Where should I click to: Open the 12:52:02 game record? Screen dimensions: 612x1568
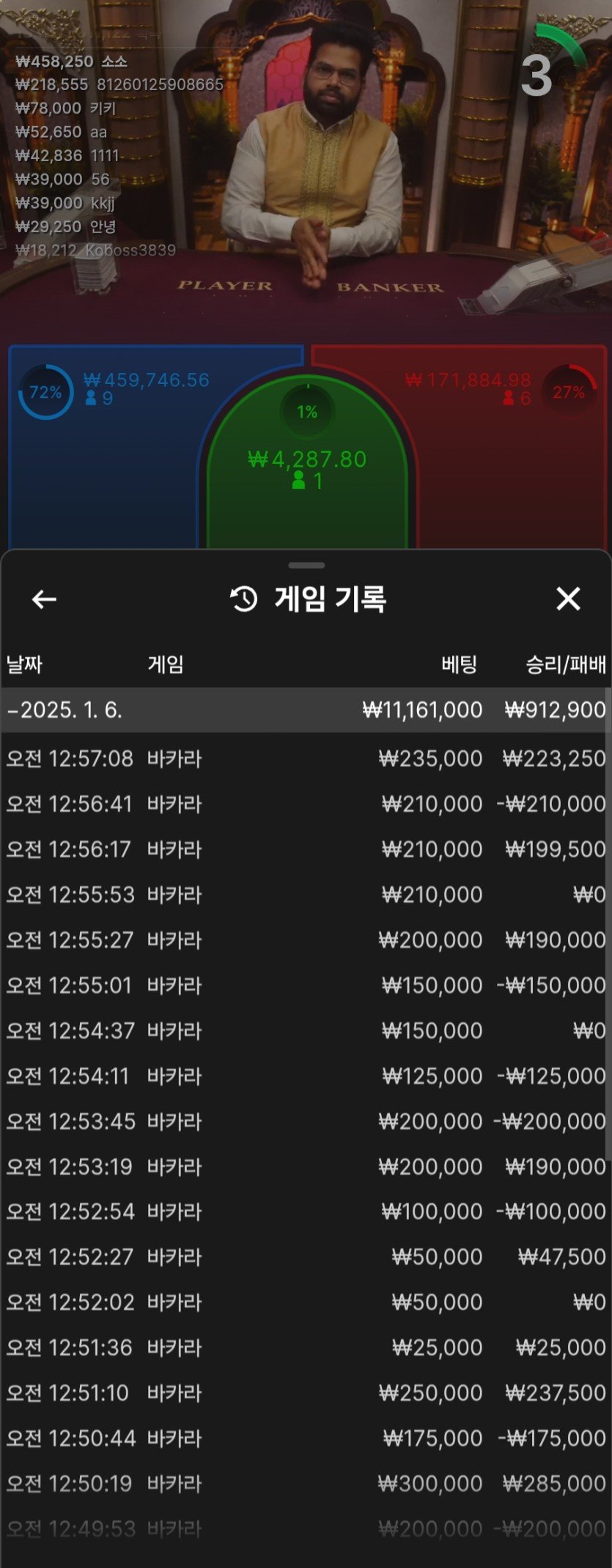pyautogui.click(x=306, y=1303)
